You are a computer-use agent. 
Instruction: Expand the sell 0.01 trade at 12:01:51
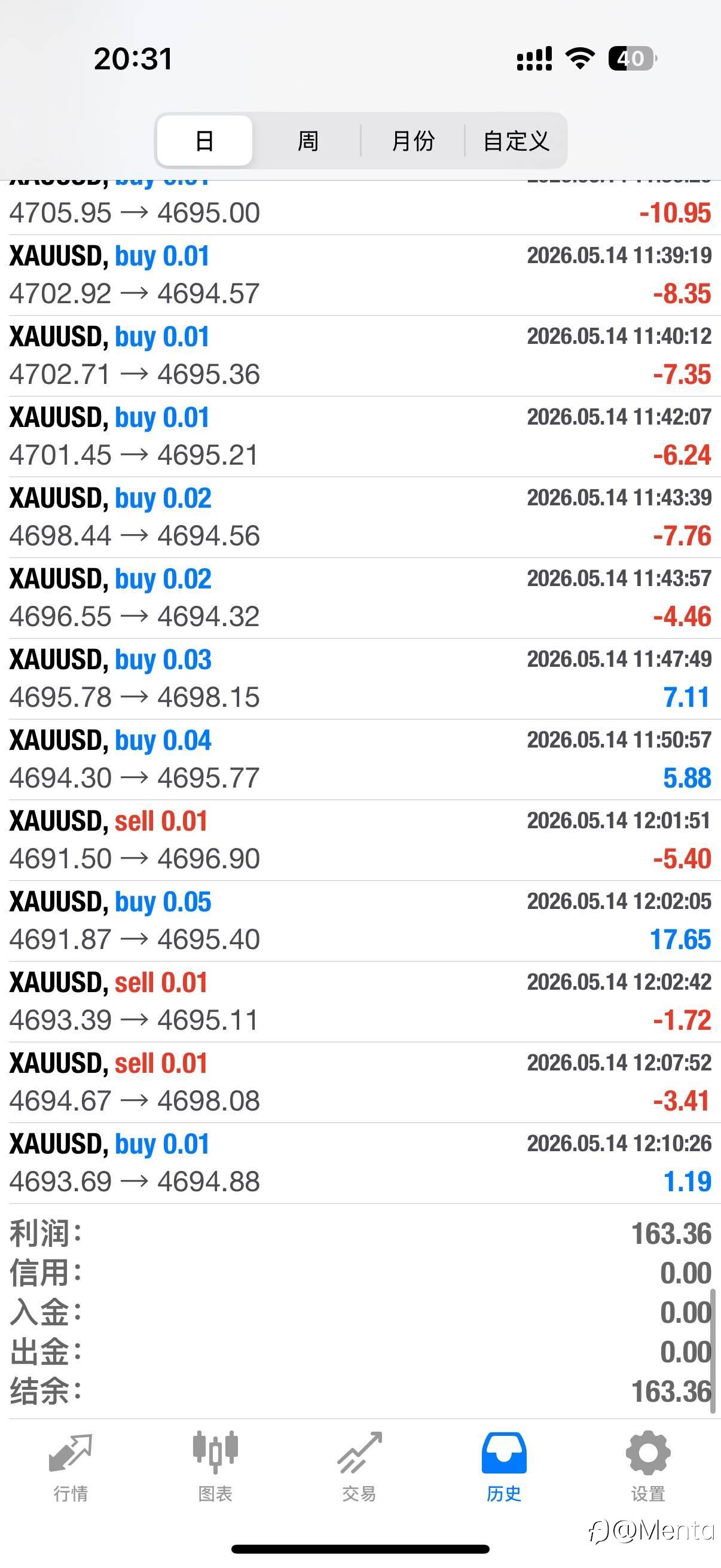click(x=360, y=840)
